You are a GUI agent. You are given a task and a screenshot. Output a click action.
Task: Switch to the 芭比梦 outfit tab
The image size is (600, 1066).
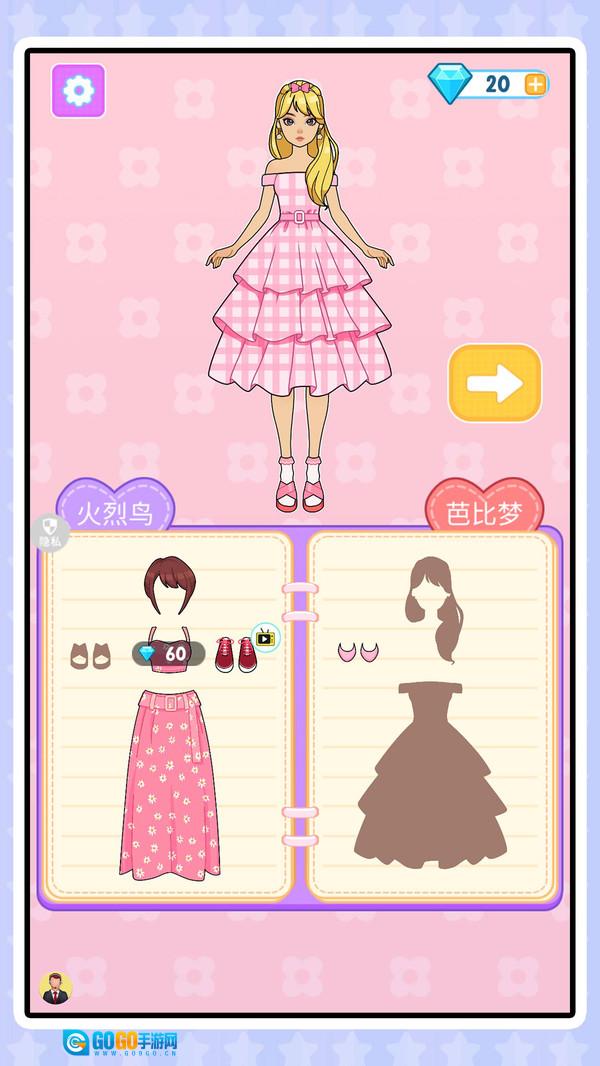487,515
